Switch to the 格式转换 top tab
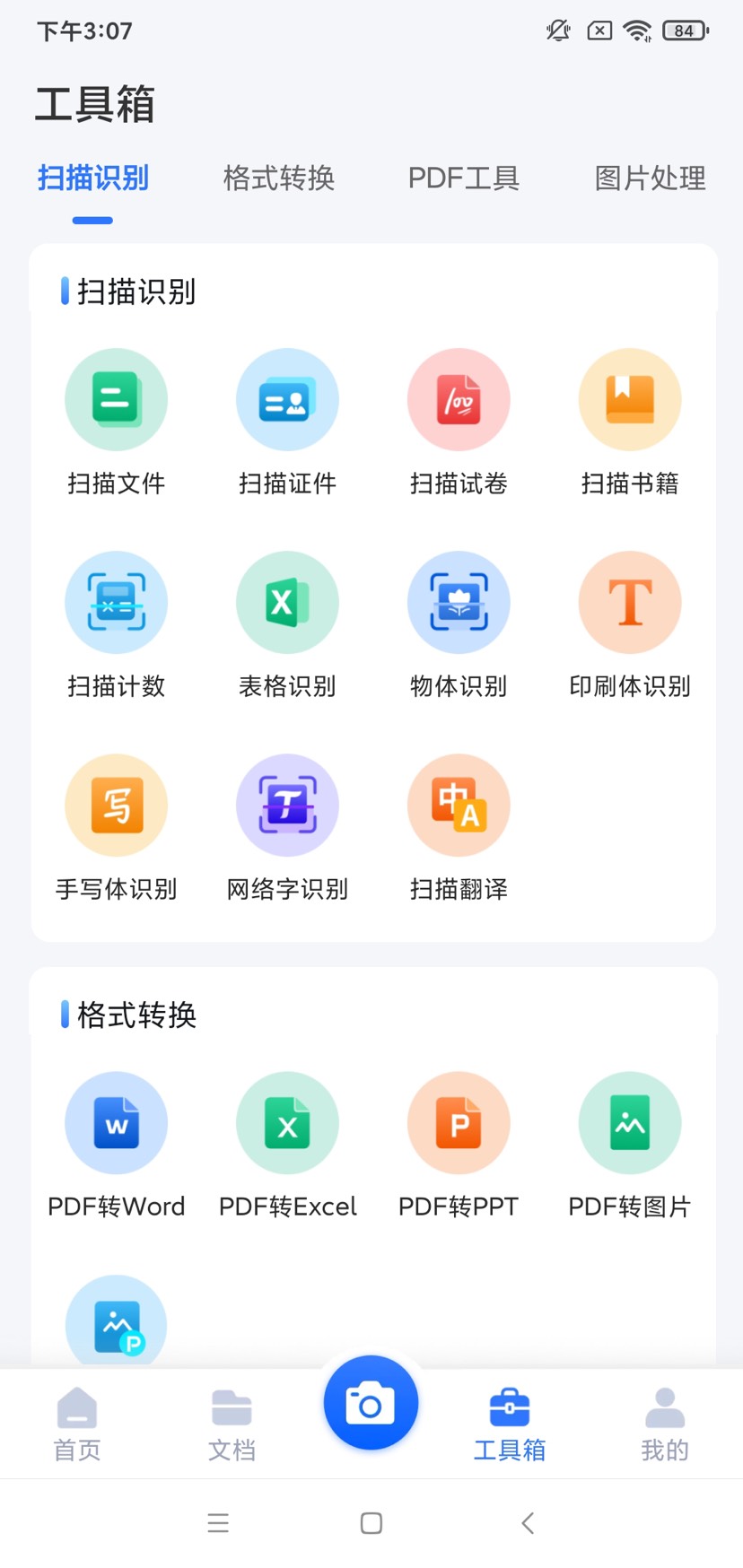This screenshot has height=1568, width=743. click(278, 179)
